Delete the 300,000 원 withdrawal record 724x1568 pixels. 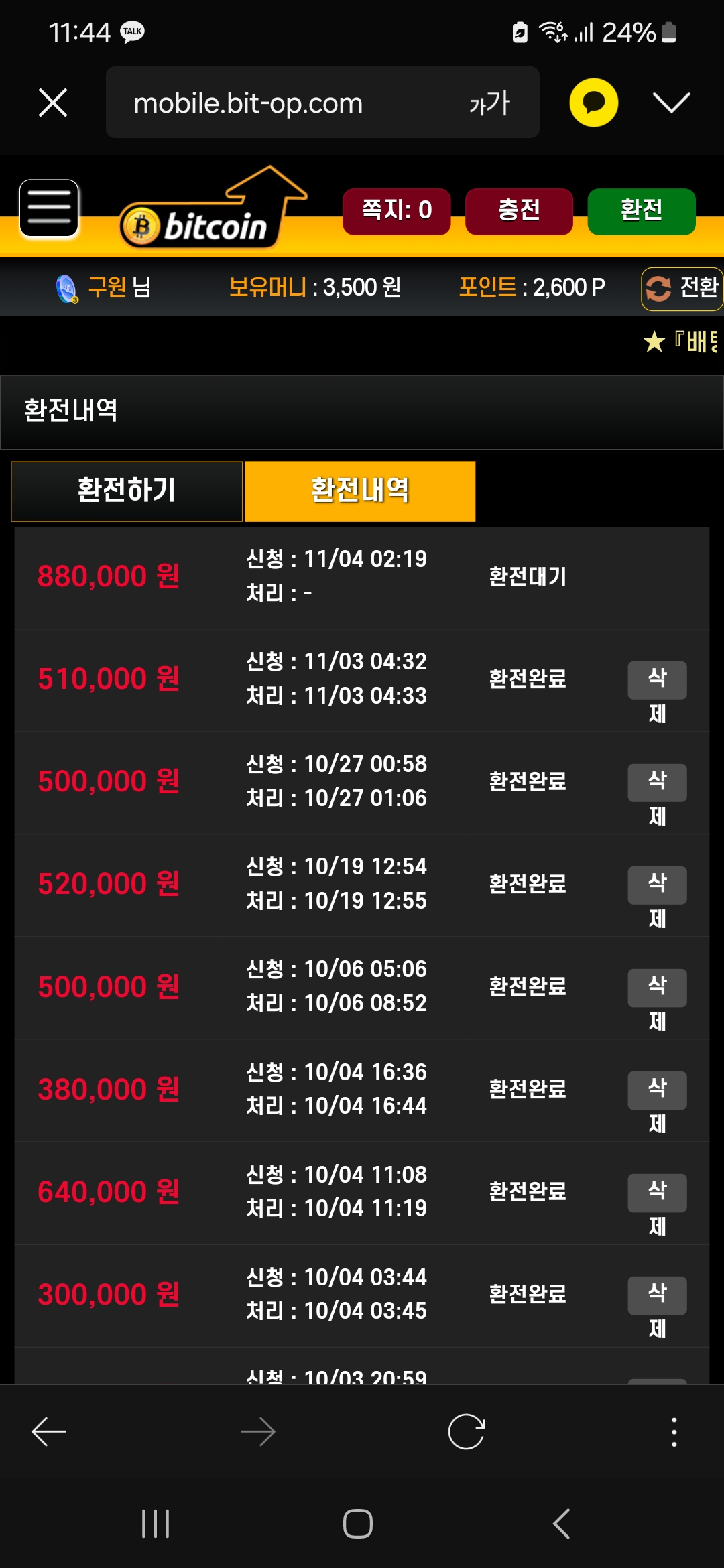pyautogui.click(x=657, y=1295)
